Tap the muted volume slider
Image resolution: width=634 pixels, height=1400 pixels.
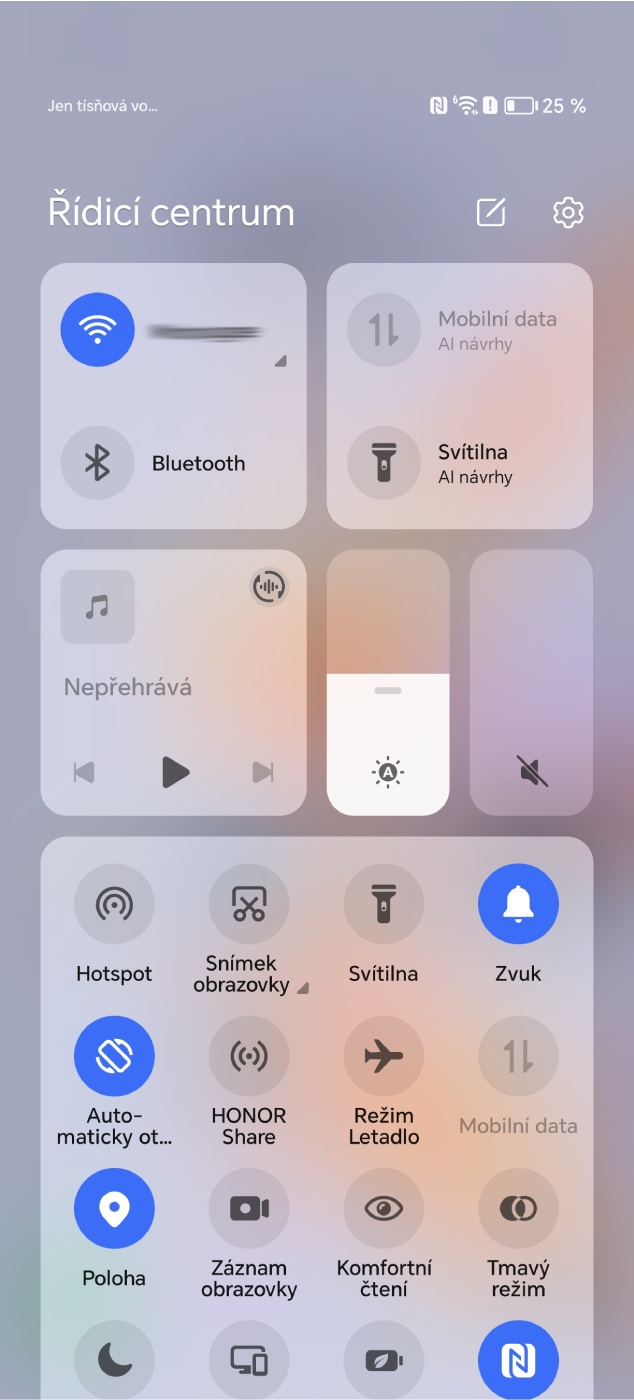(531, 682)
